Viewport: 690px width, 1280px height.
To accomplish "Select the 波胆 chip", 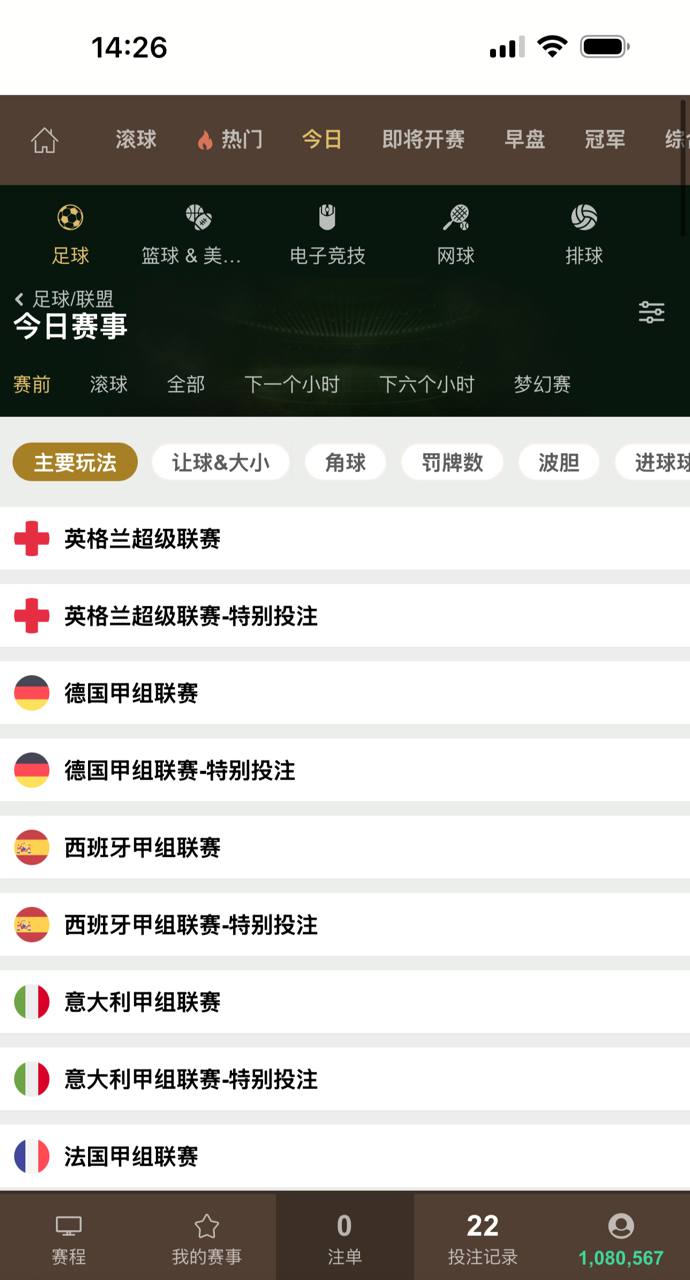I will [x=558, y=462].
